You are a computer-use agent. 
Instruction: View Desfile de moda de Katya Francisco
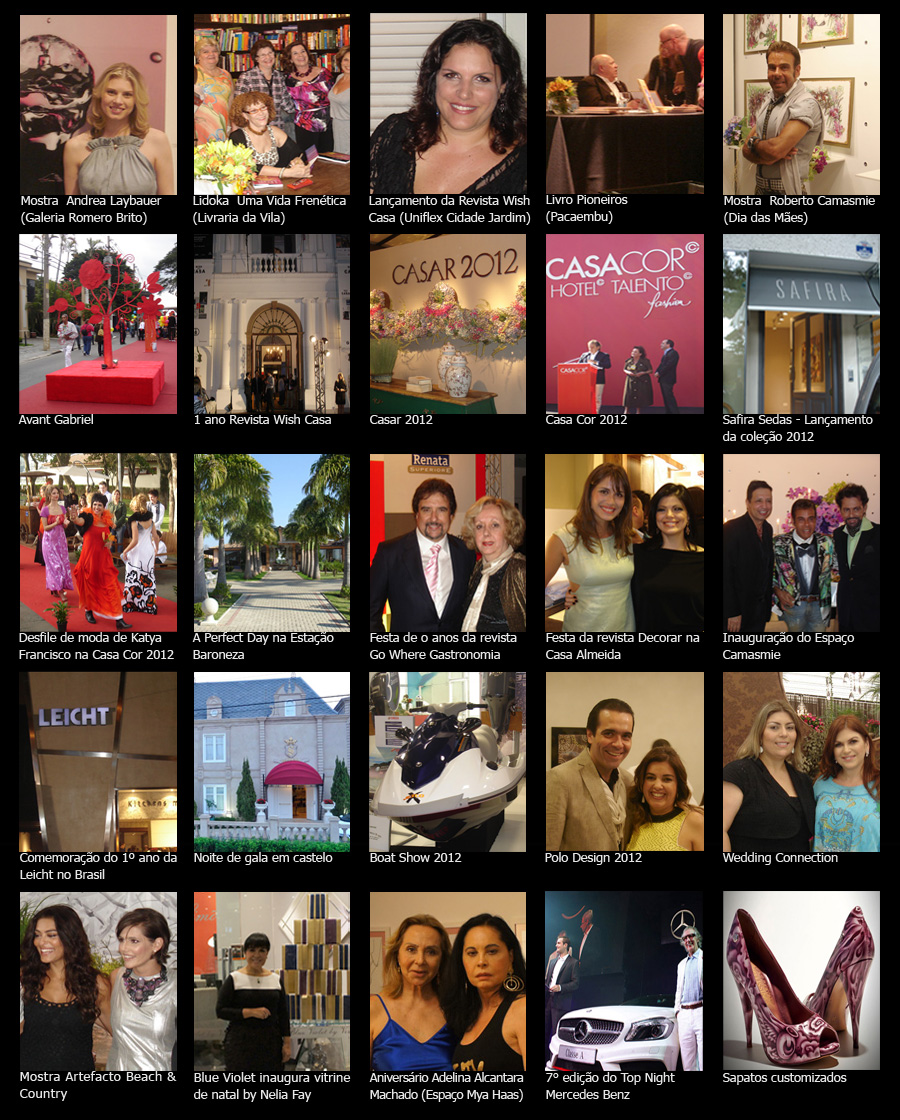pos(97,543)
